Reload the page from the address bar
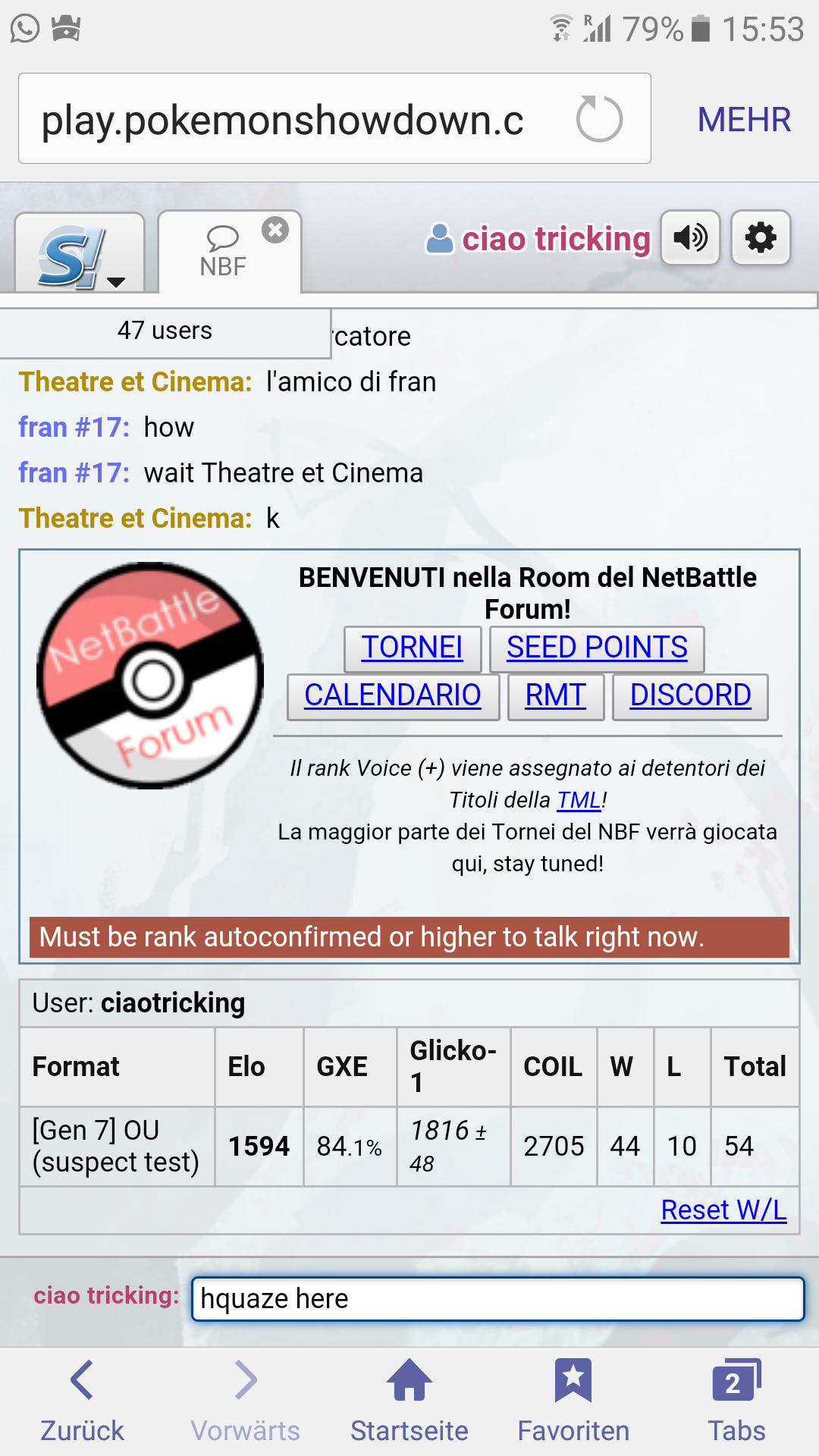 pyautogui.click(x=599, y=119)
